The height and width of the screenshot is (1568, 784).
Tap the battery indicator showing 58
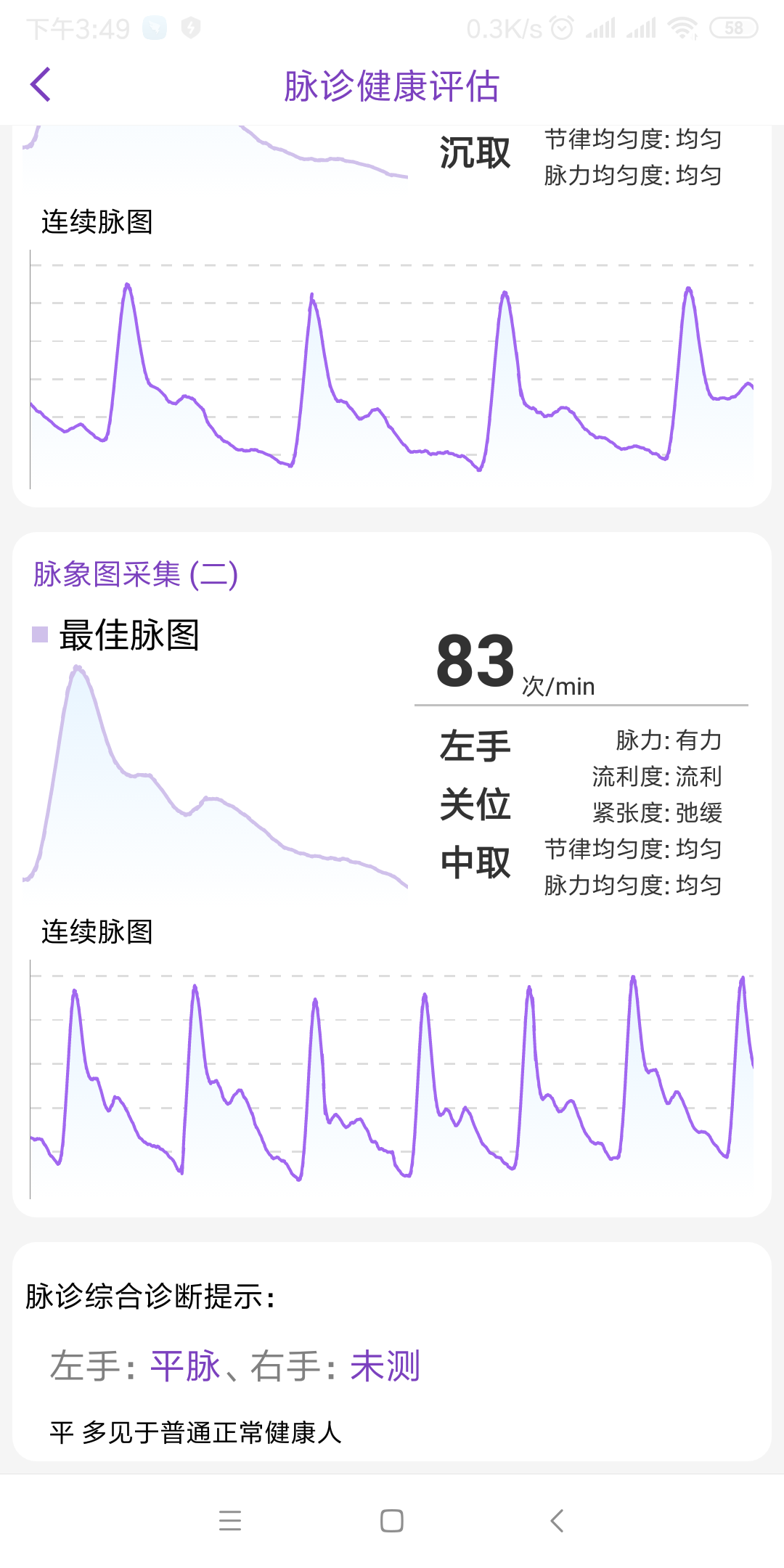tap(733, 28)
